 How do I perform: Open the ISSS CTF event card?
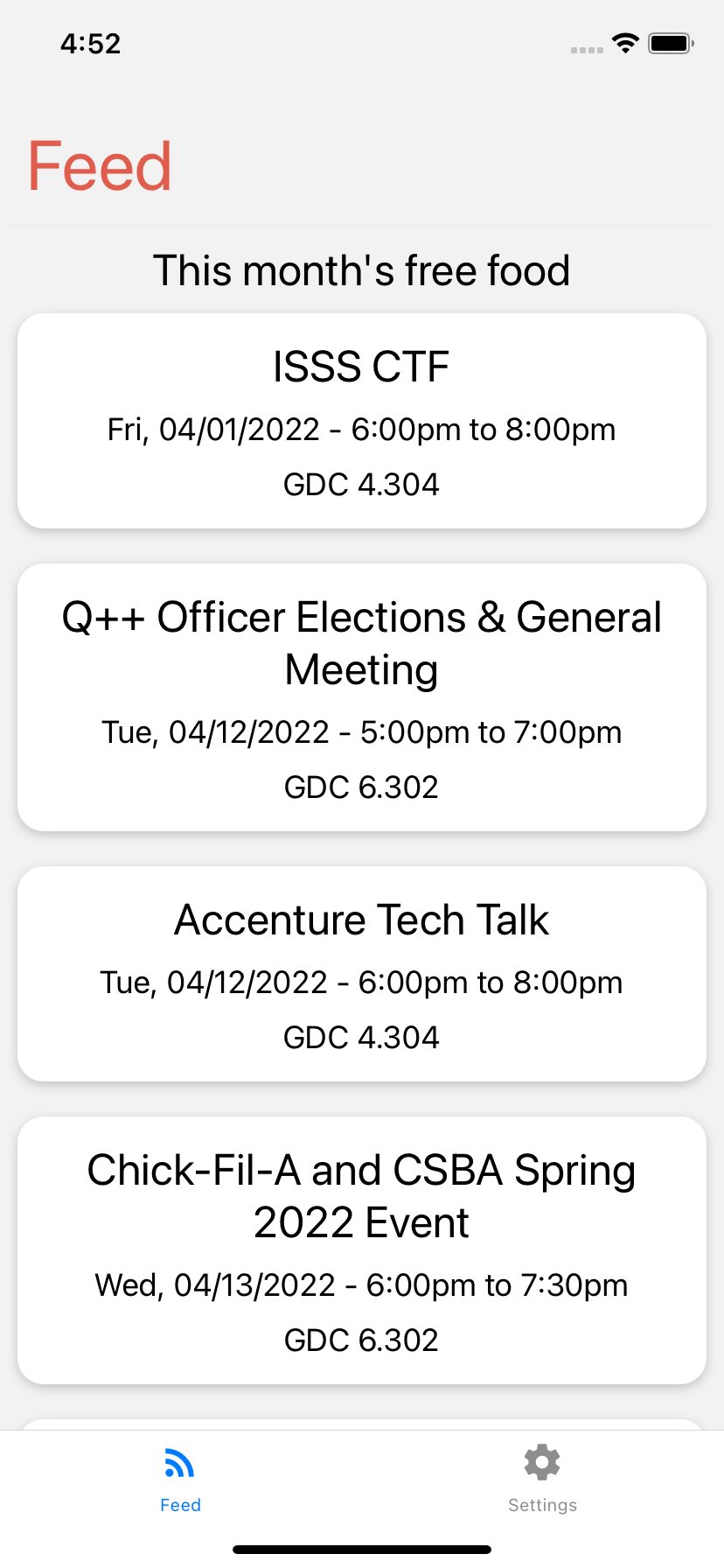[x=361, y=421]
